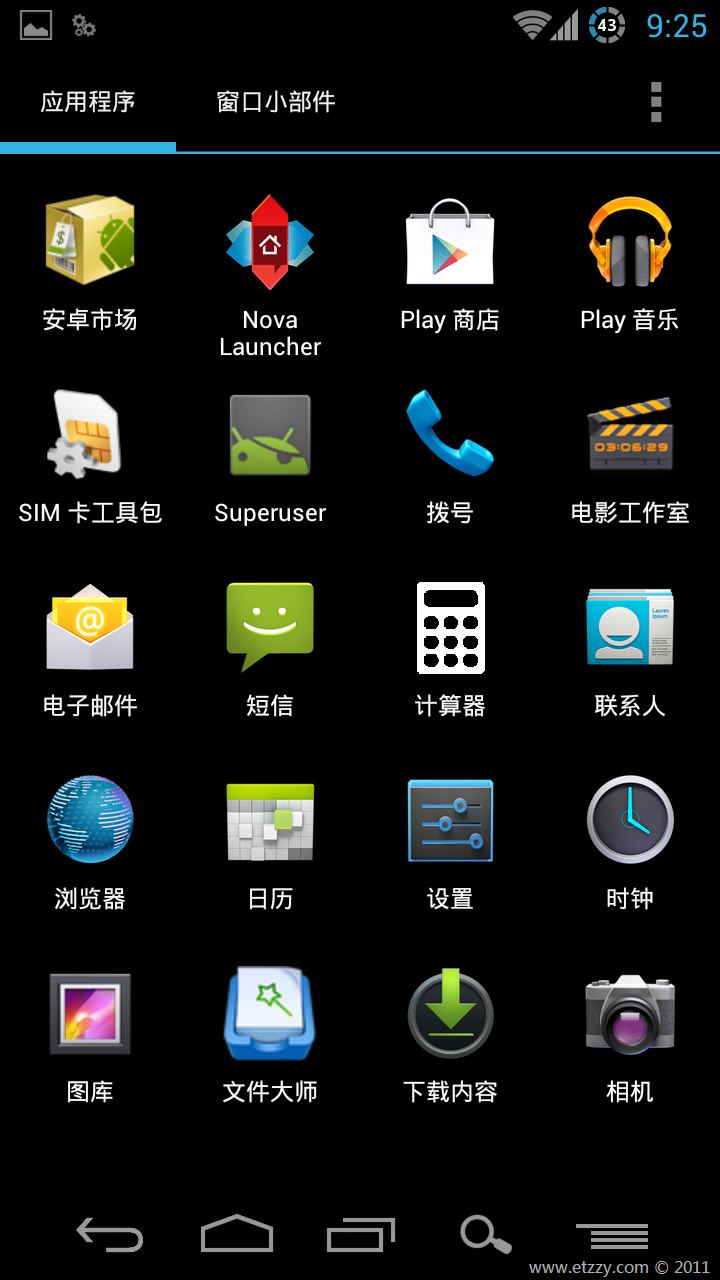Launch the 计算器 calculator
Image resolution: width=720 pixels, height=1280 pixels.
click(450, 628)
